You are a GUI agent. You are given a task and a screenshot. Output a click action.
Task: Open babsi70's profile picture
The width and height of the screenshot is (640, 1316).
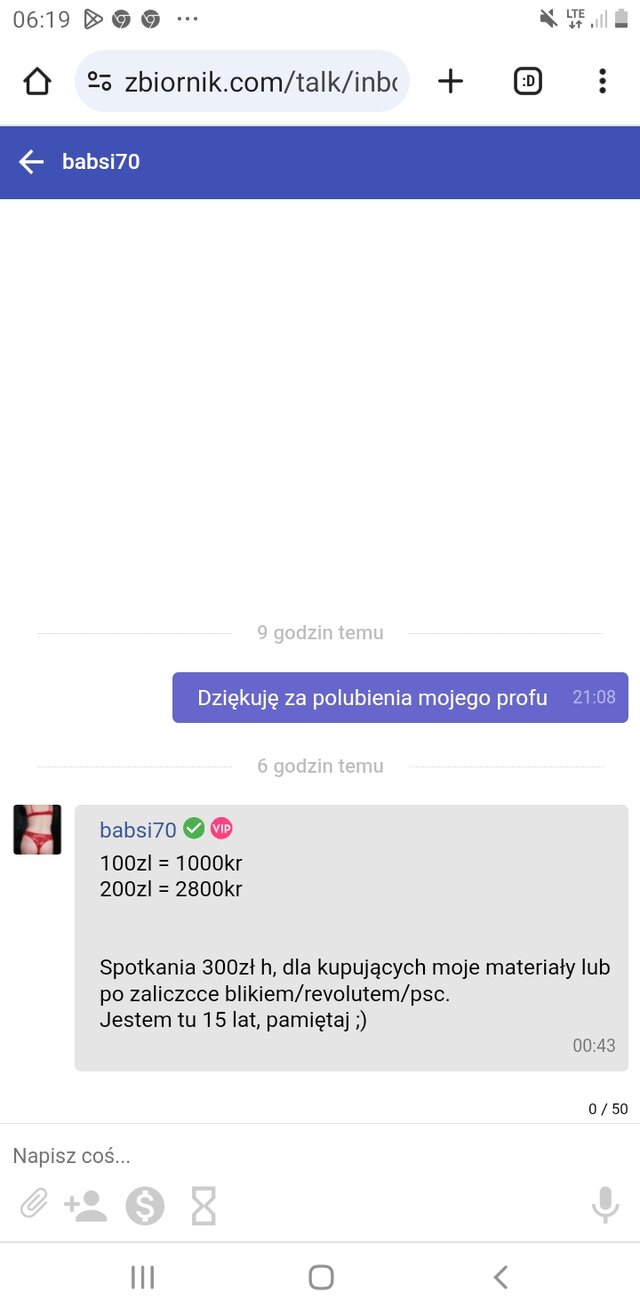click(x=37, y=830)
